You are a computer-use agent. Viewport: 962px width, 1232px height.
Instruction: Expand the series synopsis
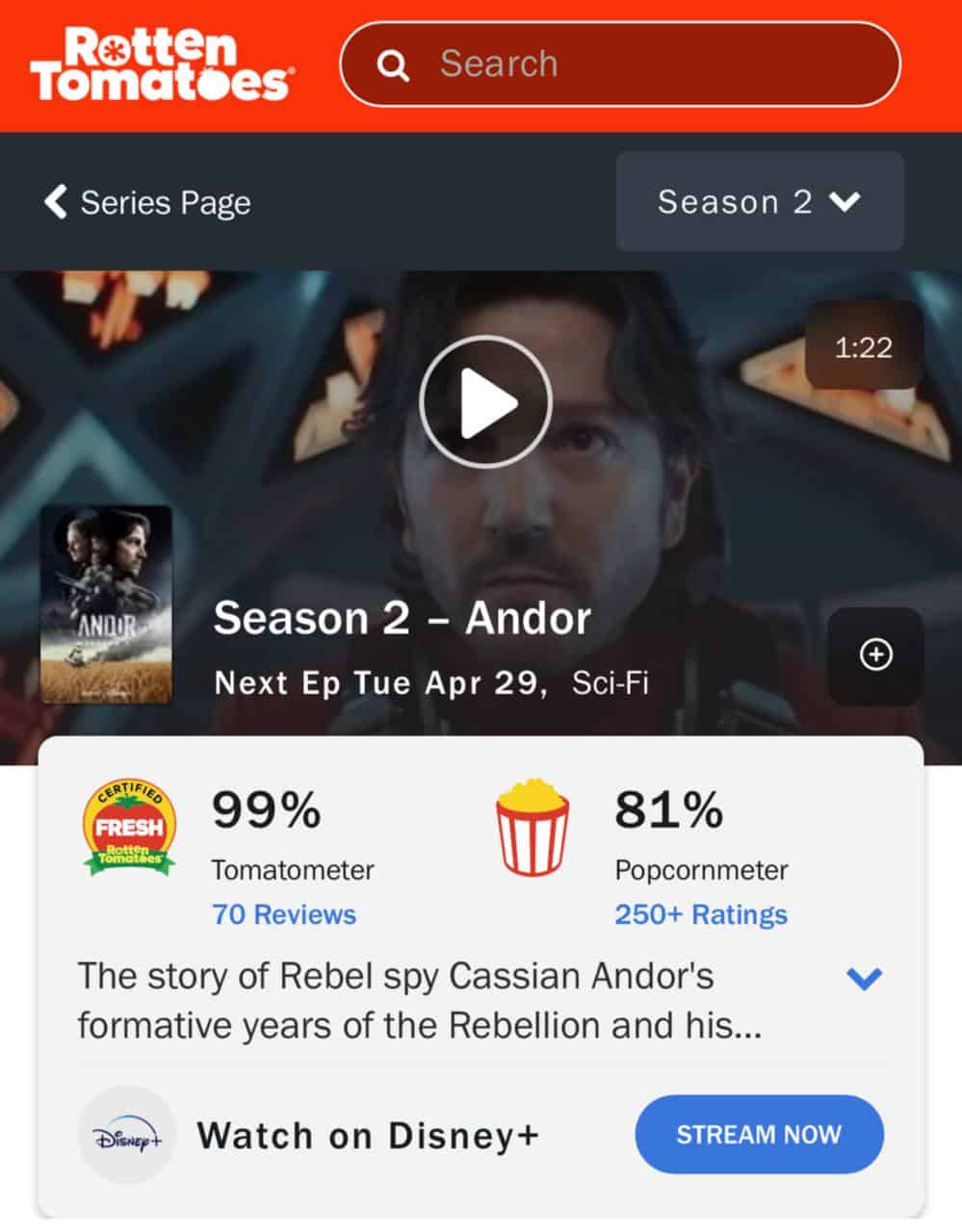click(x=864, y=979)
